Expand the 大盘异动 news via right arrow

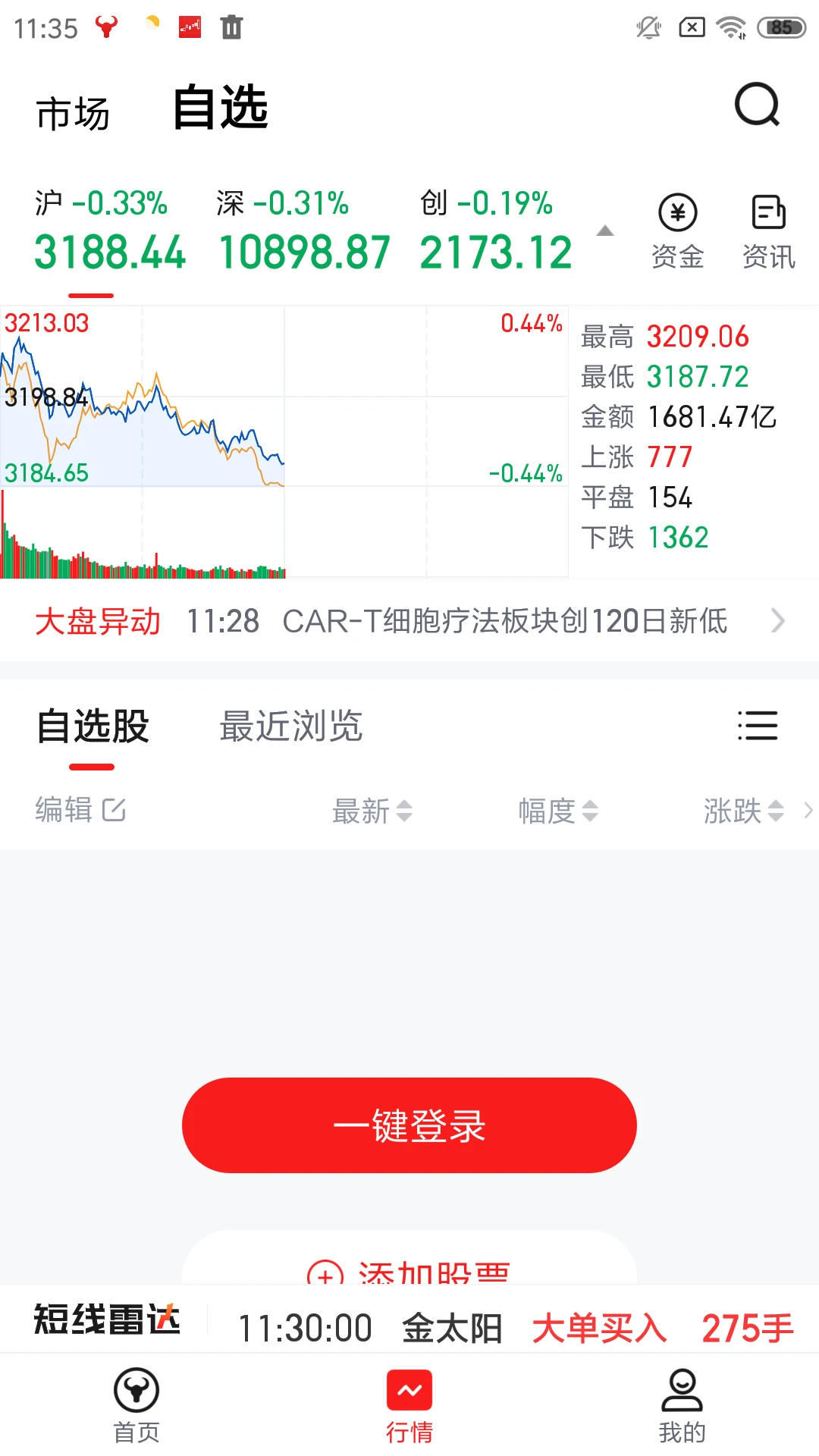[779, 621]
